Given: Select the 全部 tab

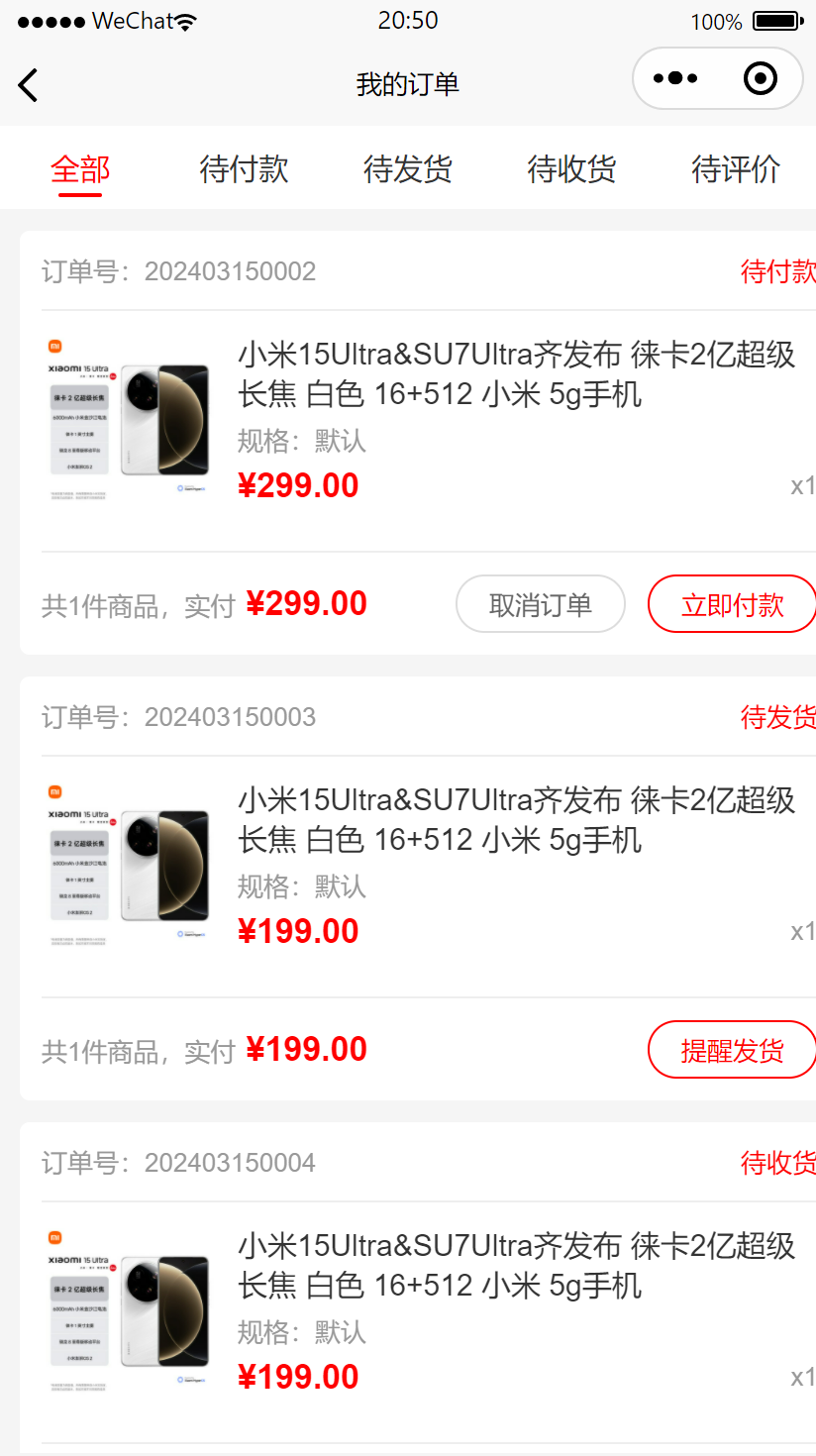Looking at the screenshot, I should [x=80, y=169].
